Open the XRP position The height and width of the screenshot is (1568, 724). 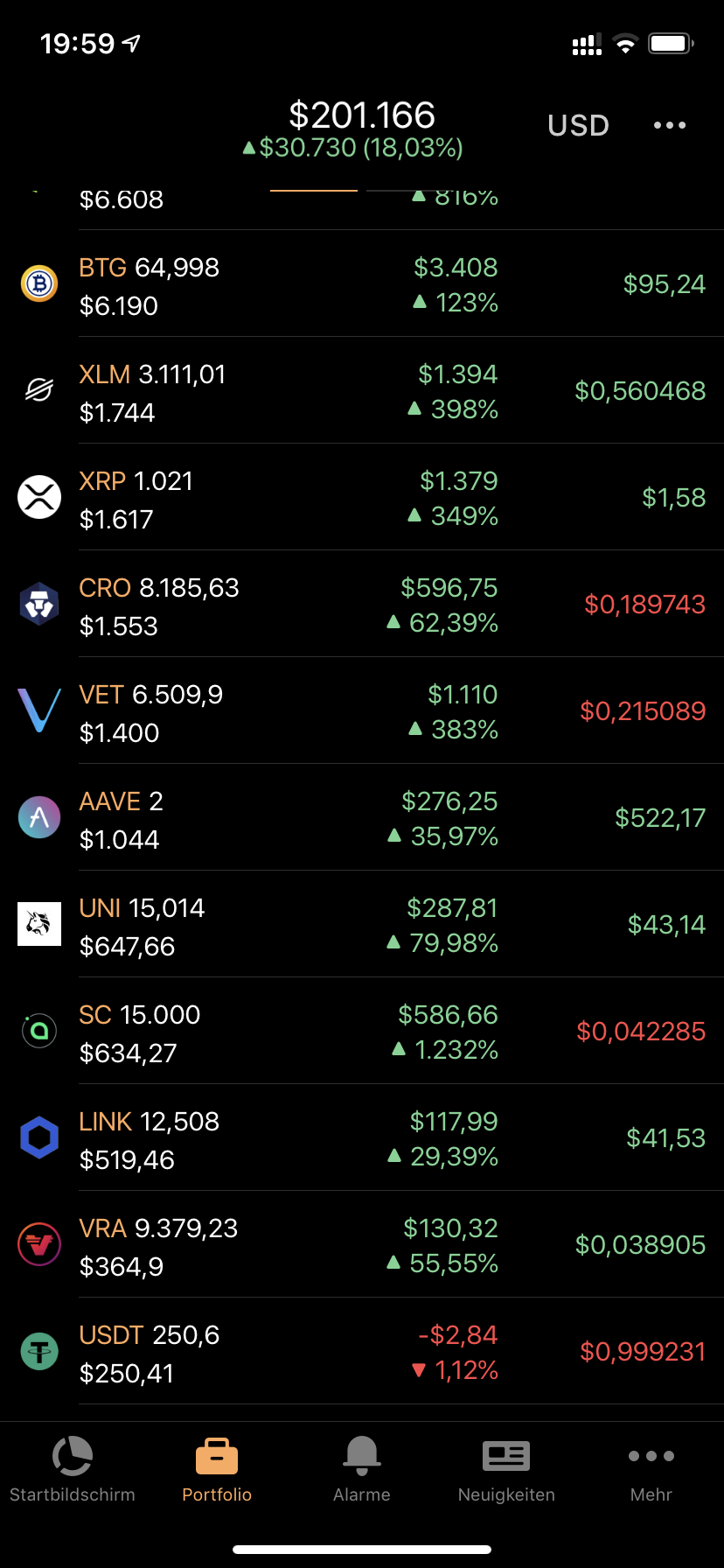click(362, 498)
